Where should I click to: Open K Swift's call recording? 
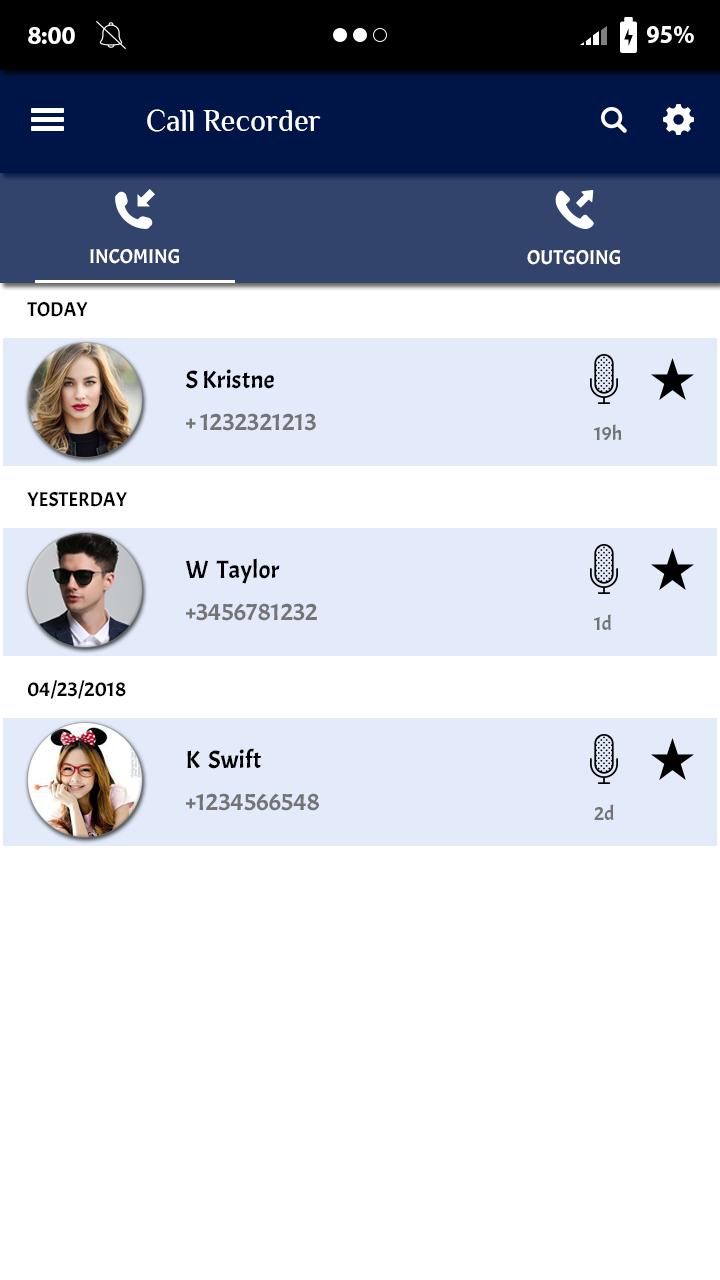300,781
